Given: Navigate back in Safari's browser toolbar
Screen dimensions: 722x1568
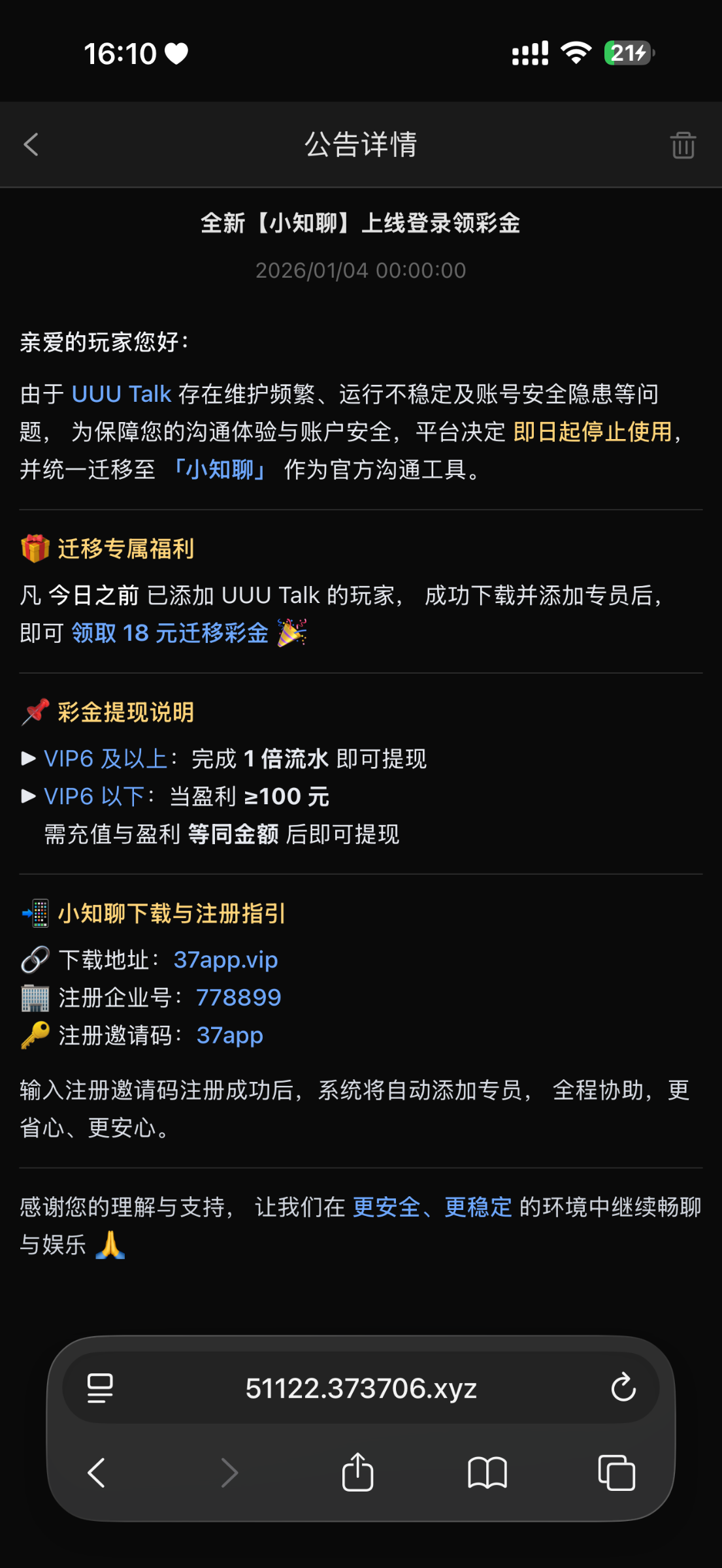Looking at the screenshot, I should coord(97,1473).
